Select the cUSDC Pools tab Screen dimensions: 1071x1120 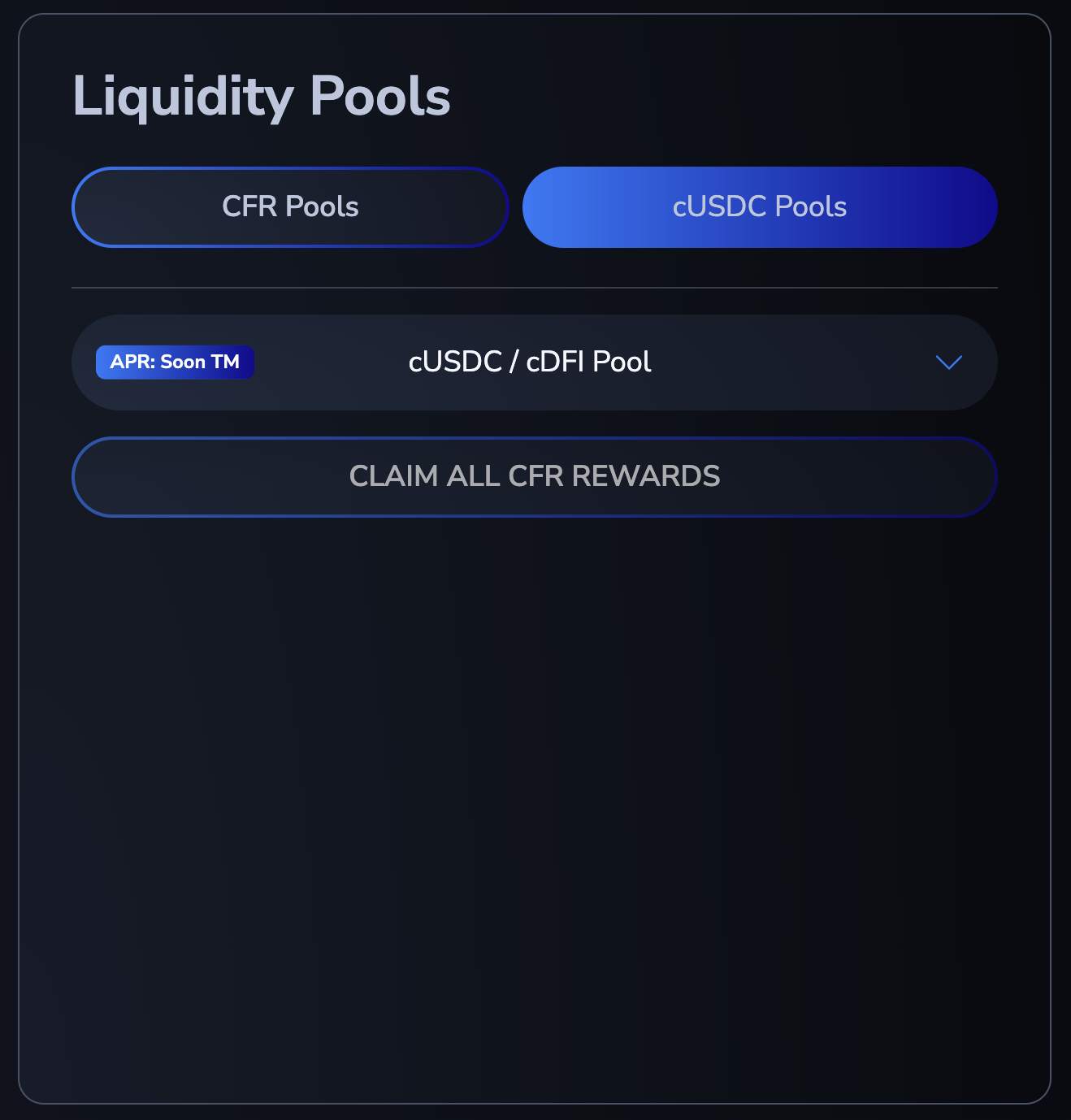759,207
